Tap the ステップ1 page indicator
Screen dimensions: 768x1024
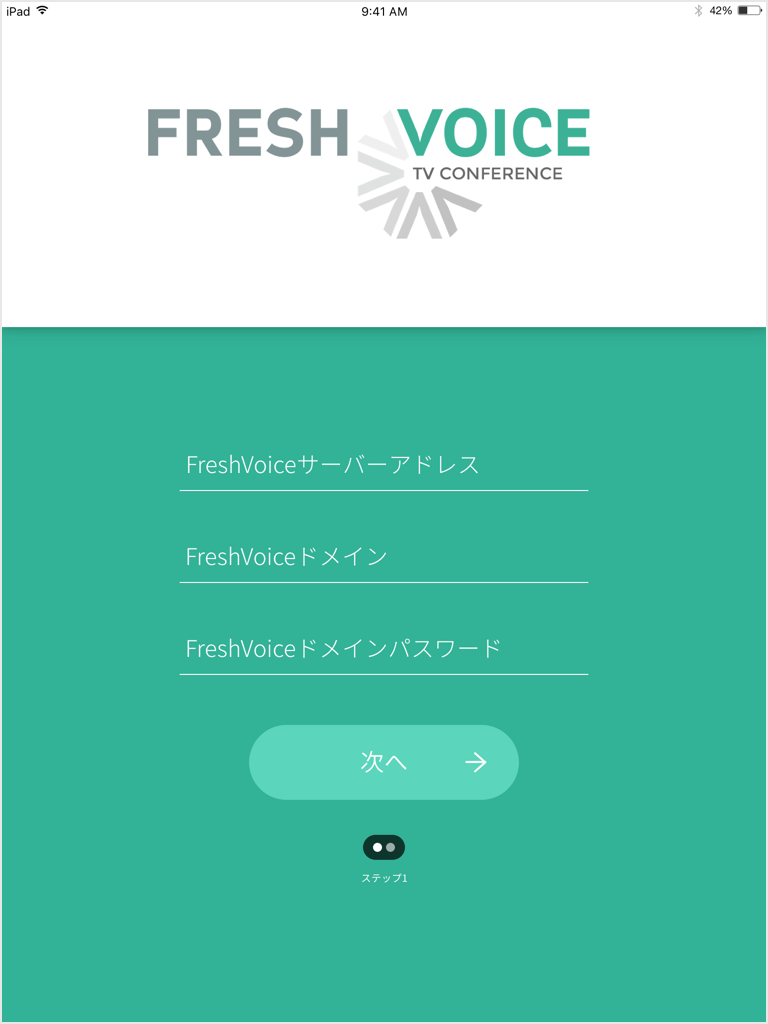click(x=384, y=848)
